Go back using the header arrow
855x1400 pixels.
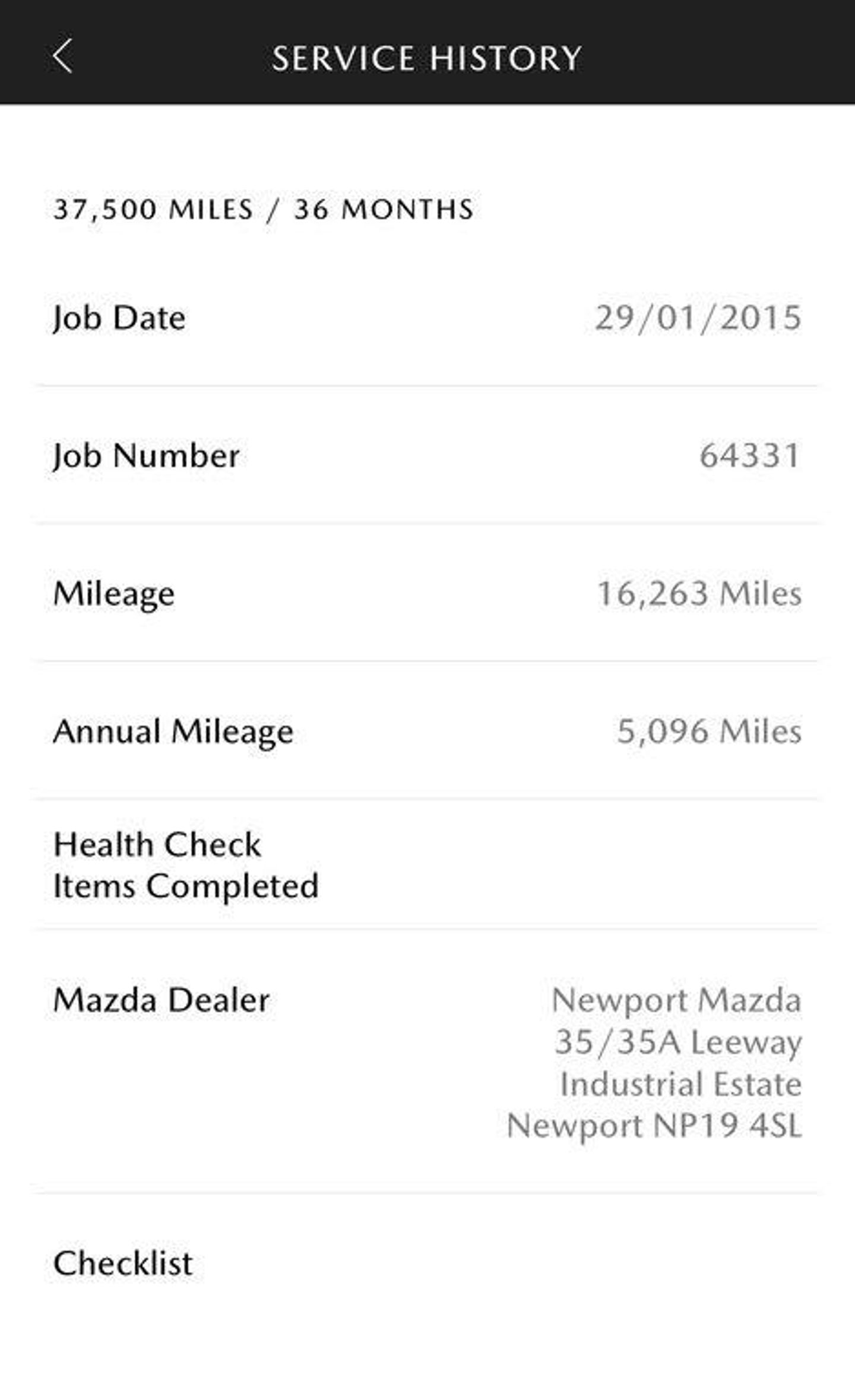click(x=62, y=57)
